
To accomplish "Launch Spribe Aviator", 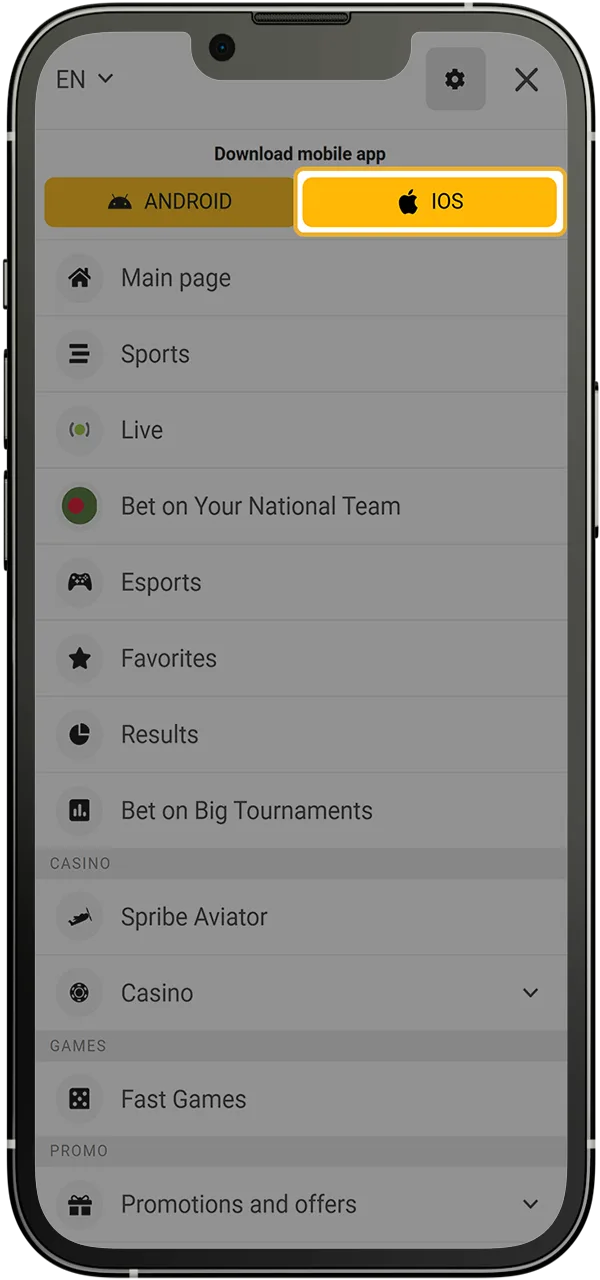I will pos(194,917).
